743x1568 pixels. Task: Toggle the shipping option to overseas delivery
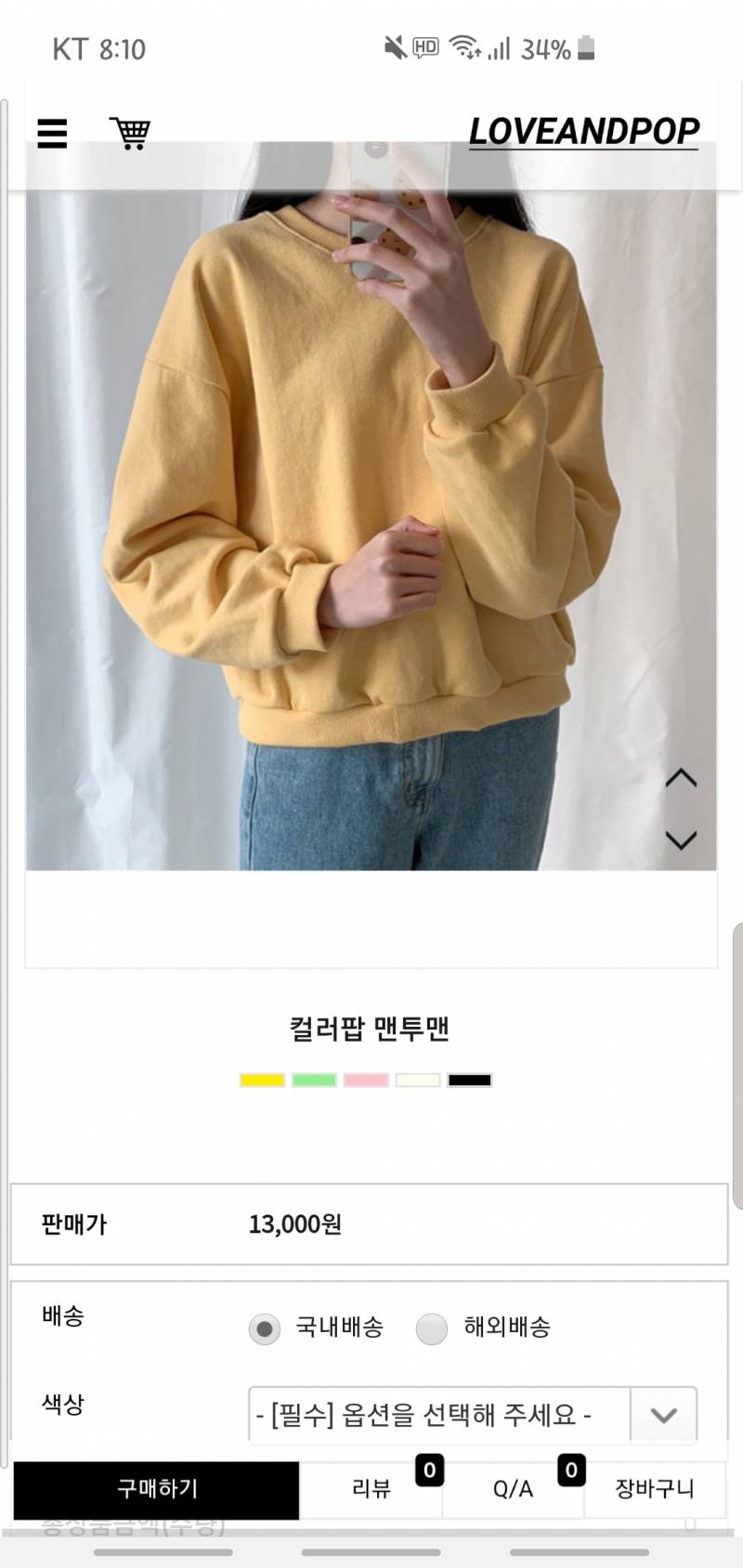tap(431, 1329)
